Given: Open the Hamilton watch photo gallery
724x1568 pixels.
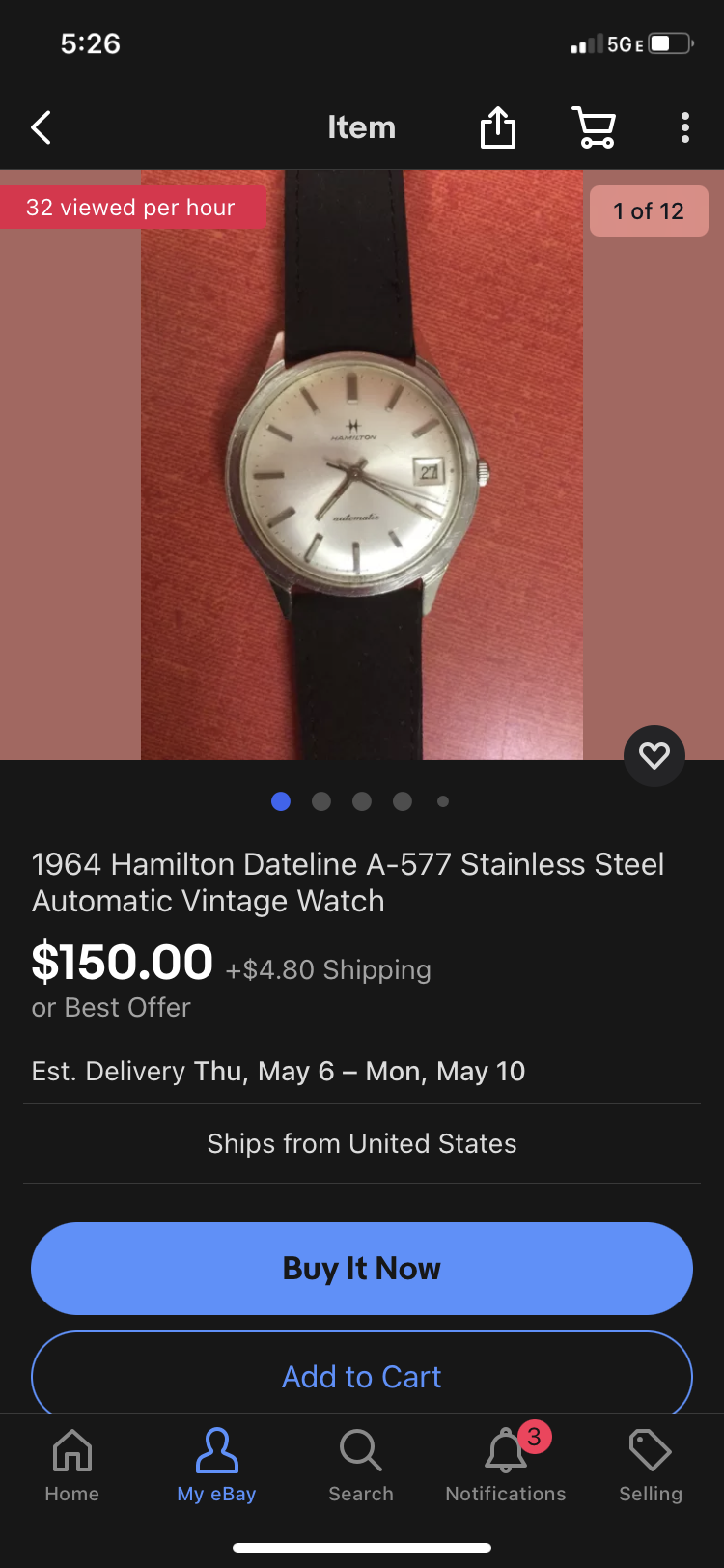Looking at the screenshot, I should [362, 463].
